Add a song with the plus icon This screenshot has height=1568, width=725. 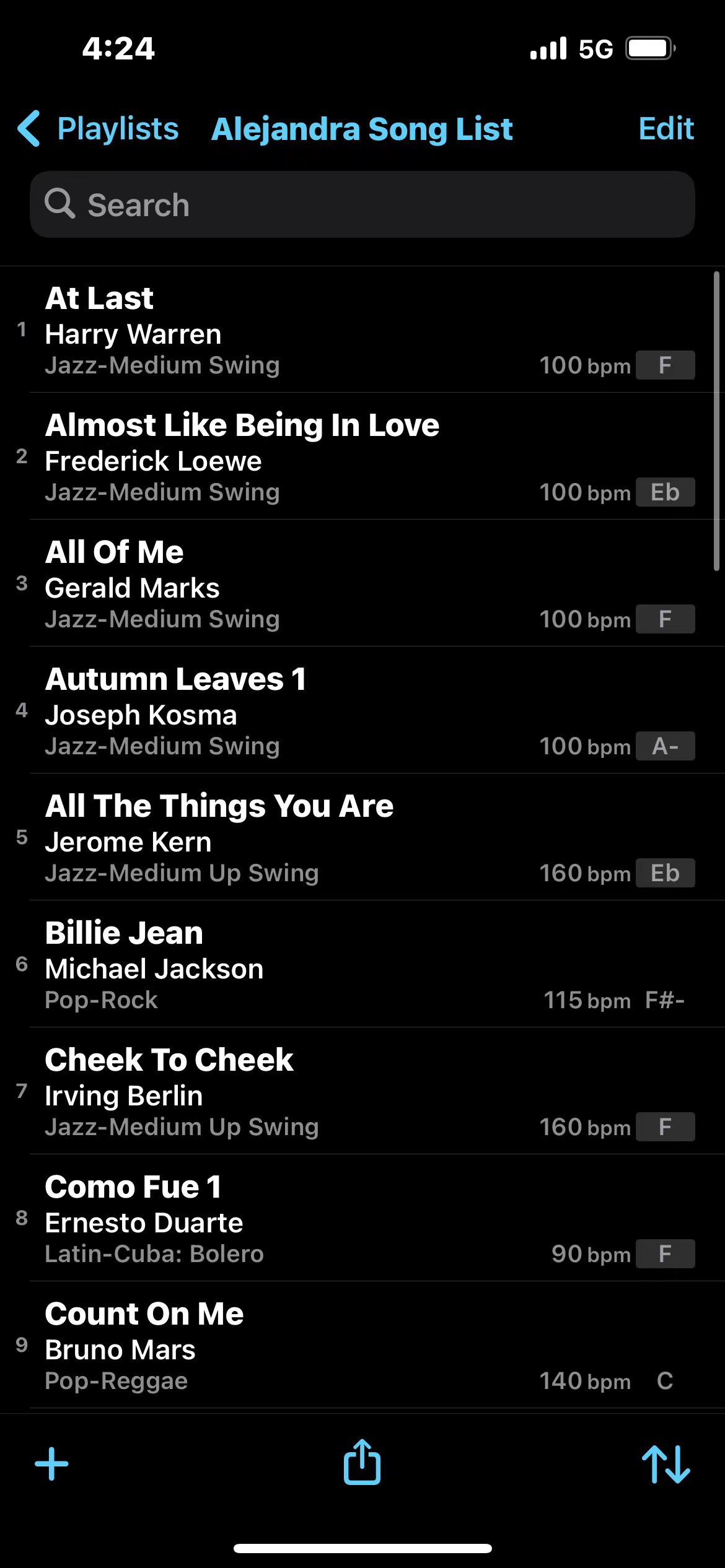tap(52, 1464)
